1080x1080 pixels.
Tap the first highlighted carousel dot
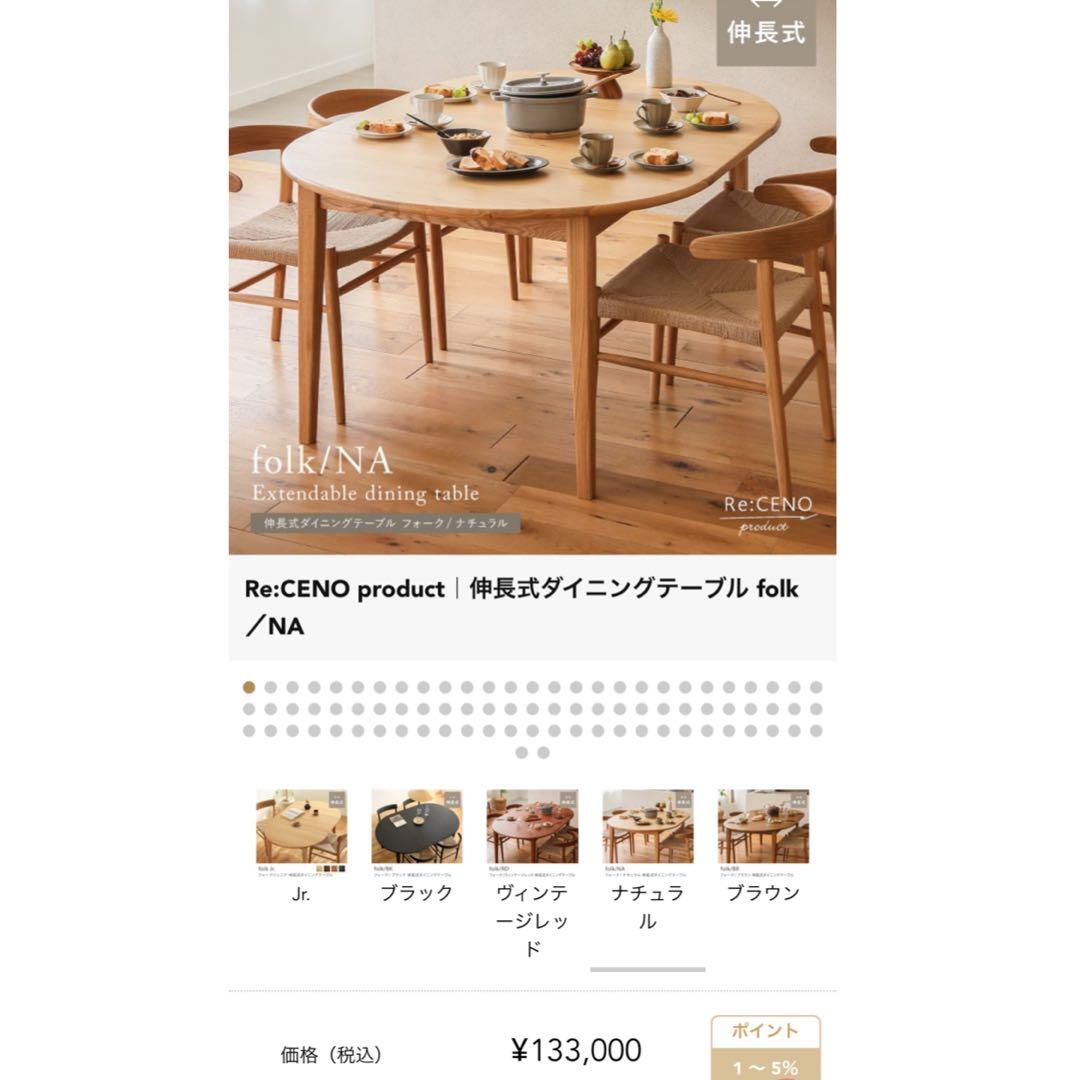(x=249, y=687)
